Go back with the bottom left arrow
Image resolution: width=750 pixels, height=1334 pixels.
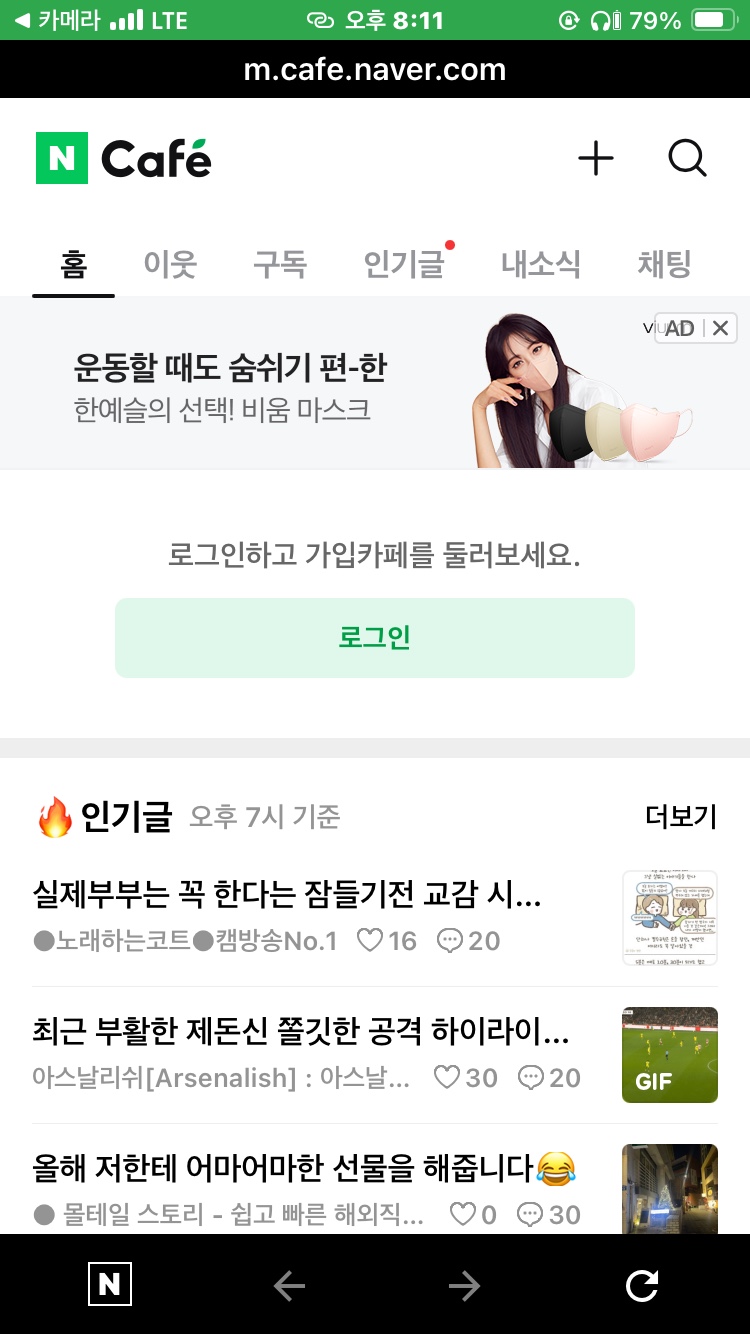pos(289,1285)
